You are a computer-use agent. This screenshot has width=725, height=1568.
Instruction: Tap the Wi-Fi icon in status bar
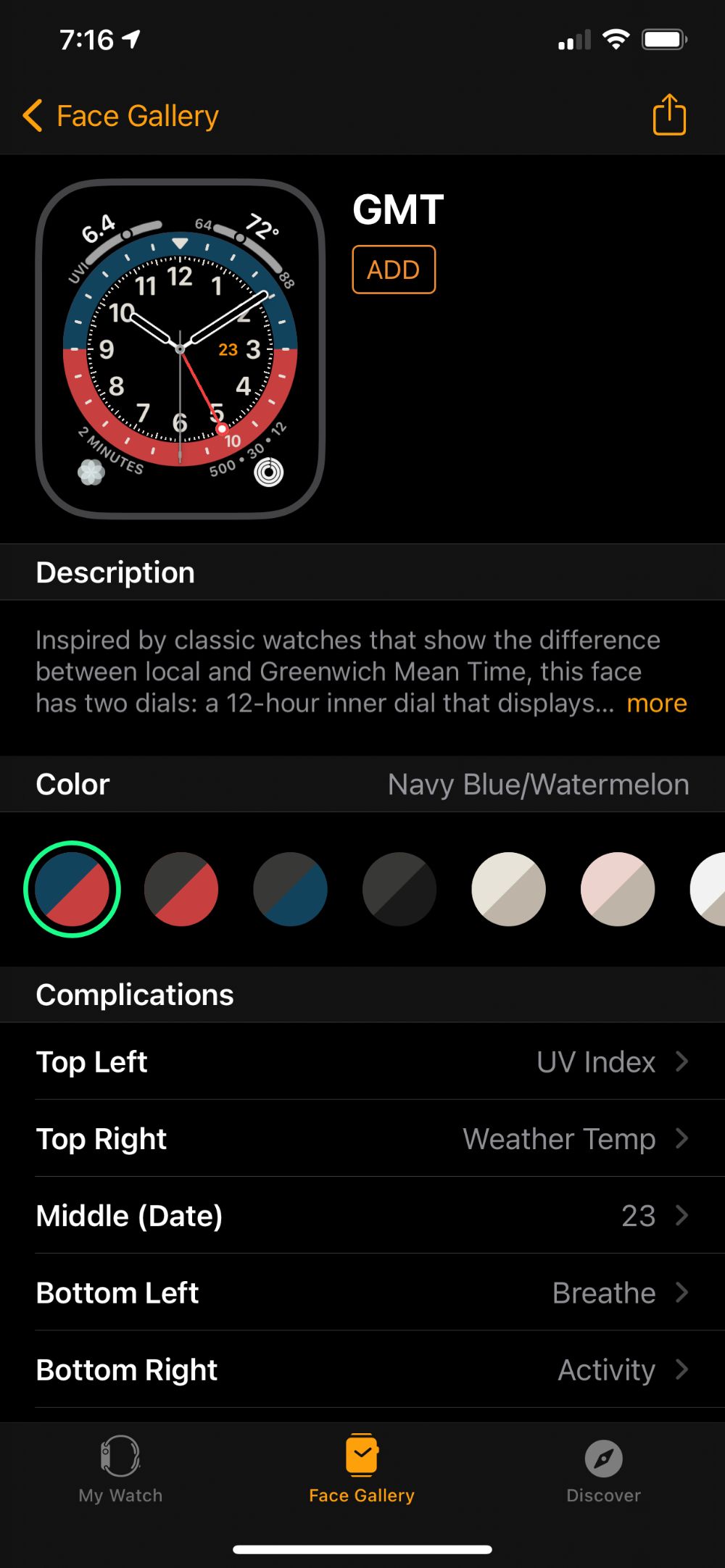615,40
